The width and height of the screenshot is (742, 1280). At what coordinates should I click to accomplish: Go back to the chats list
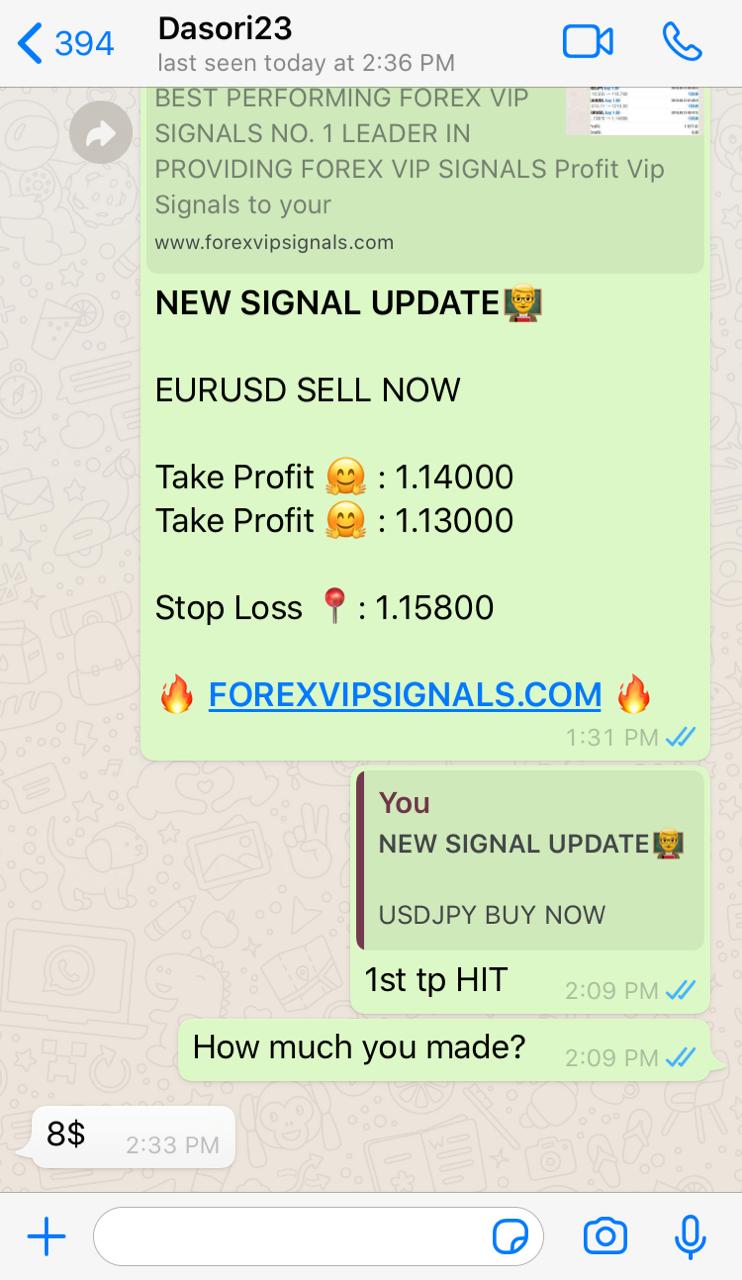pos(64,43)
